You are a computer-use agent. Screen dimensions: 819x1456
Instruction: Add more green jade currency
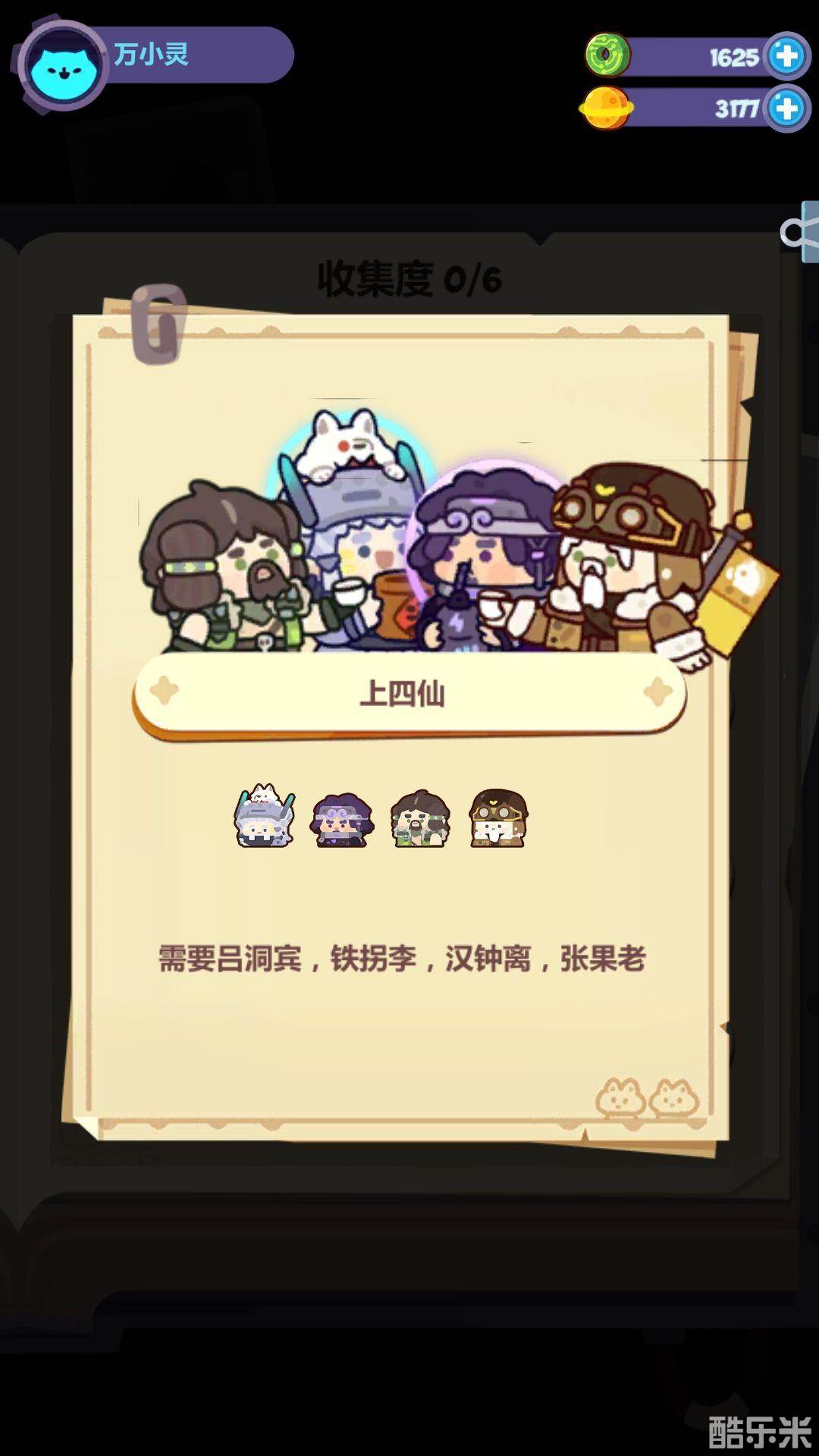786,56
